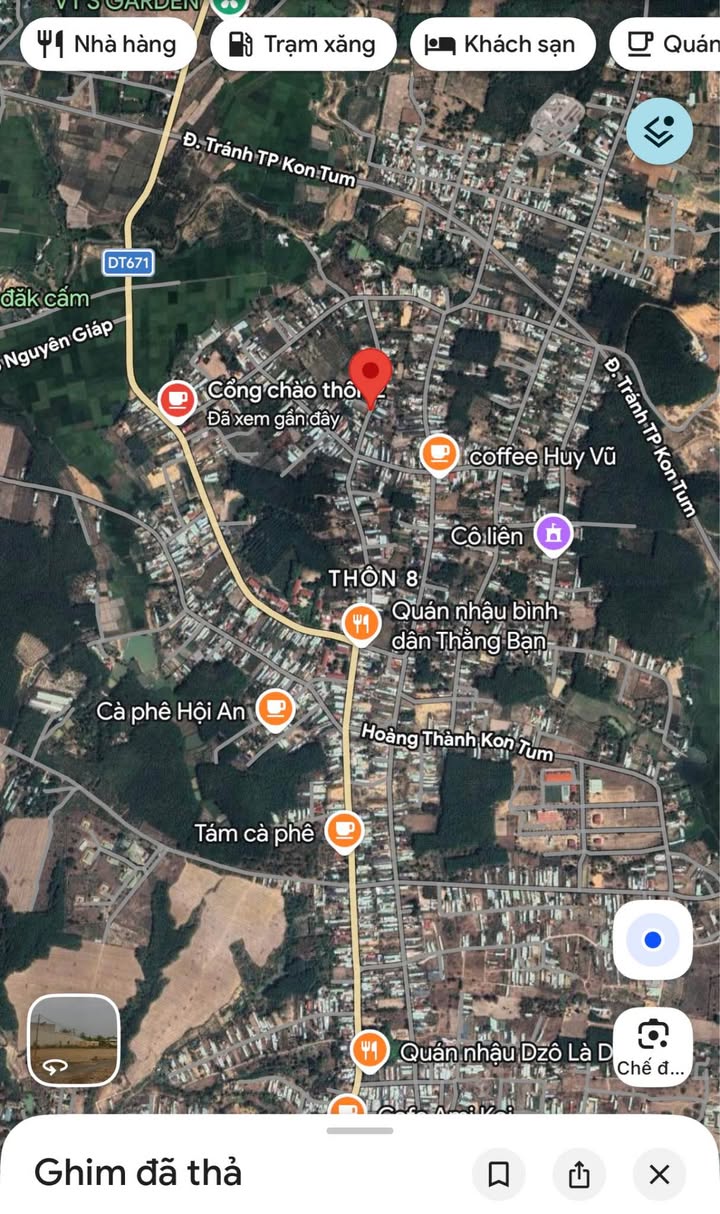
Task: Open the Chế độ camera view button
Action: click(653, 1045)
